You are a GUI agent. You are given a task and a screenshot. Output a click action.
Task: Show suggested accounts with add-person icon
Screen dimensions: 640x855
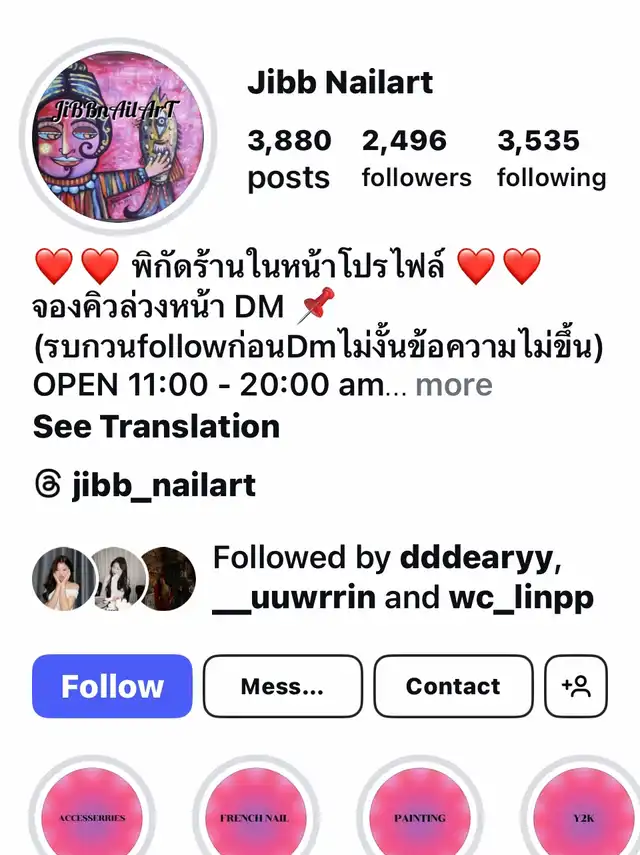[x=576, y=686]
